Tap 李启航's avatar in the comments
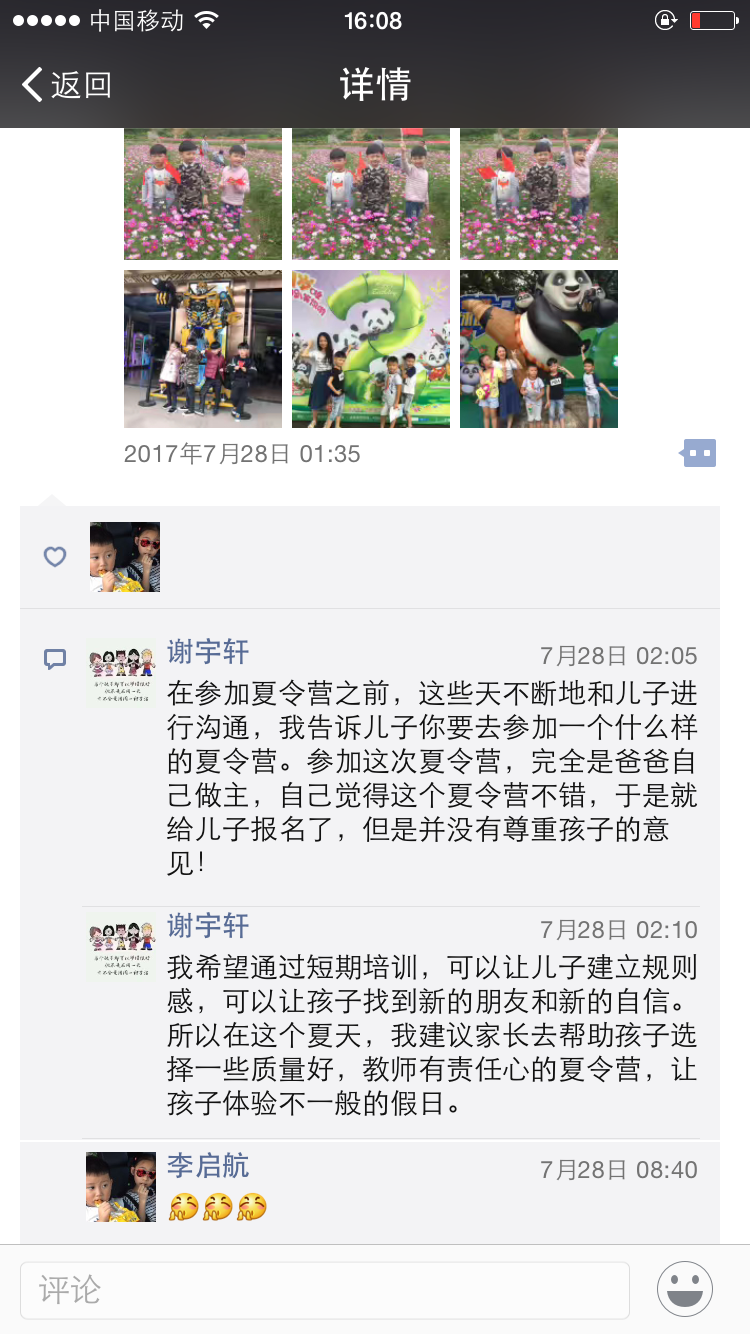 121,1187
